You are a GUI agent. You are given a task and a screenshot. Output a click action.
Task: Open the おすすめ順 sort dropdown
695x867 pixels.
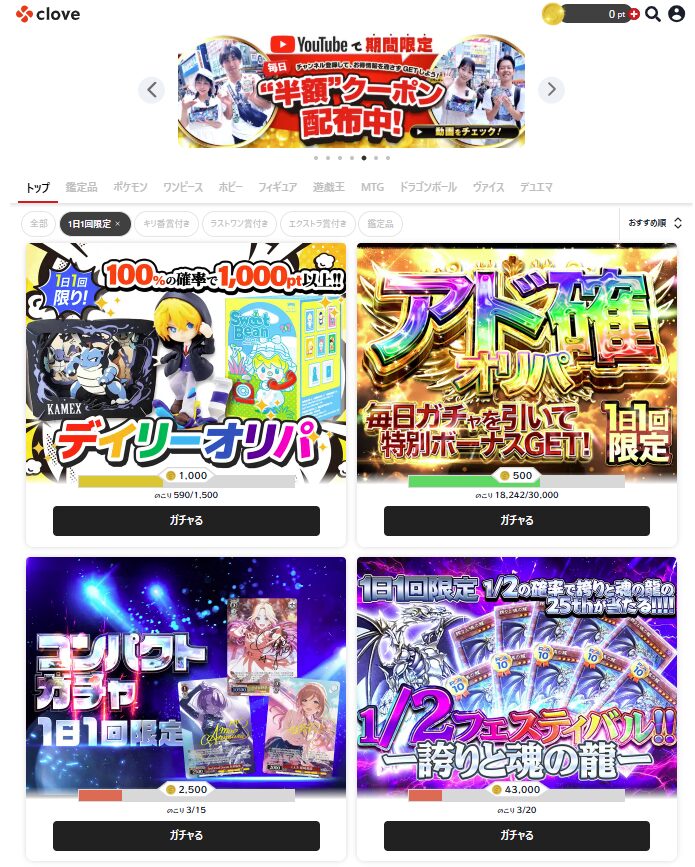tap(655, 223)
